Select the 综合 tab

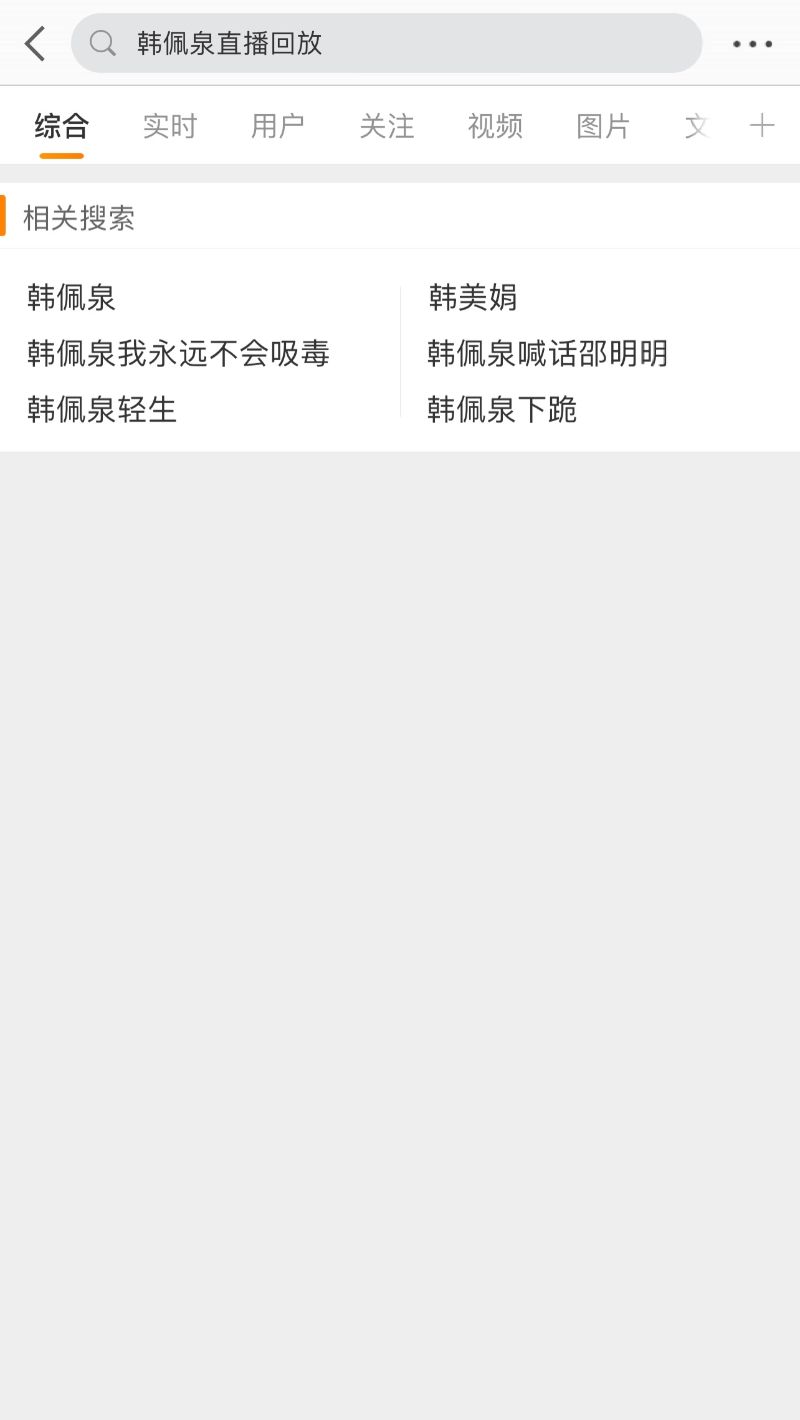[x=62, y=126]
